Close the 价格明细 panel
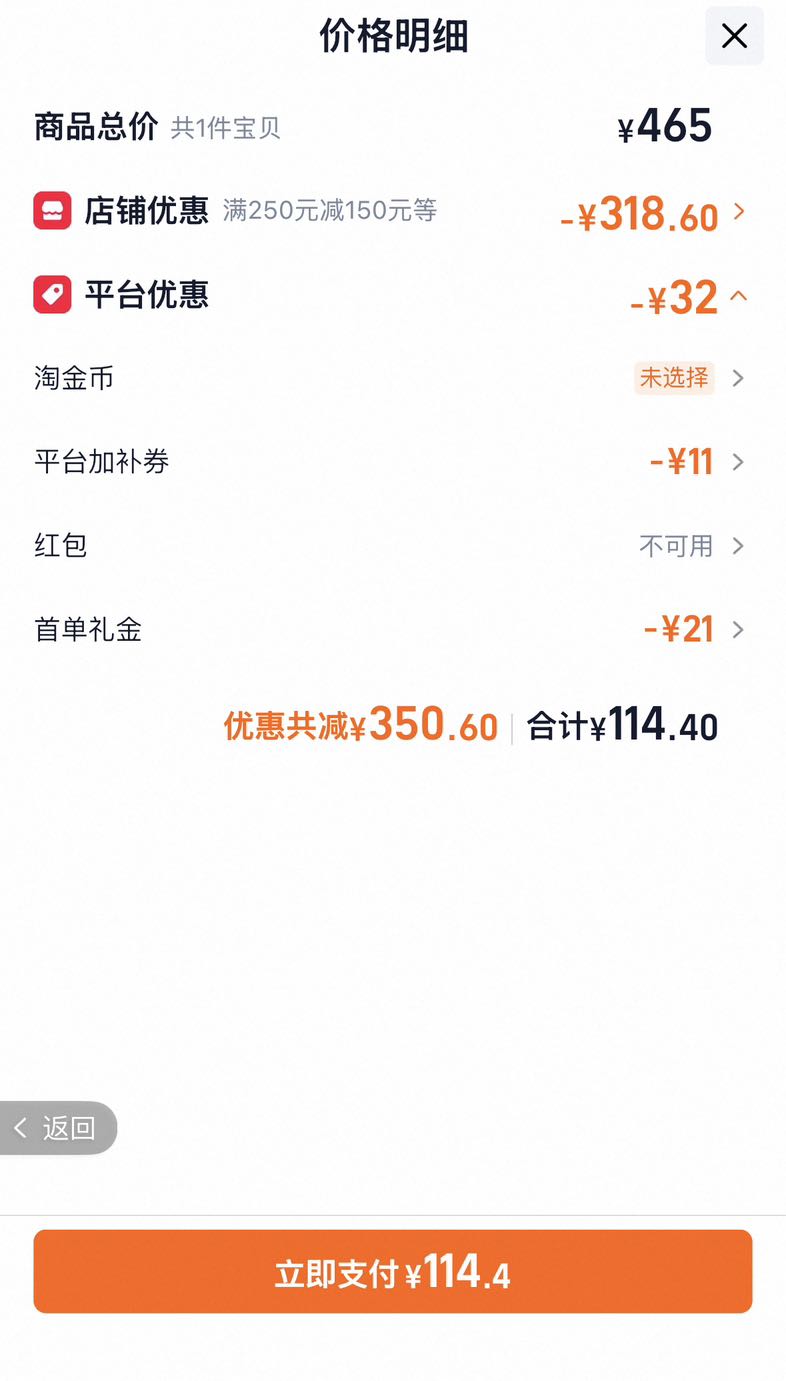Image resolution: width=786 pixels, height=1381 pixels. [x=734, y=36]
